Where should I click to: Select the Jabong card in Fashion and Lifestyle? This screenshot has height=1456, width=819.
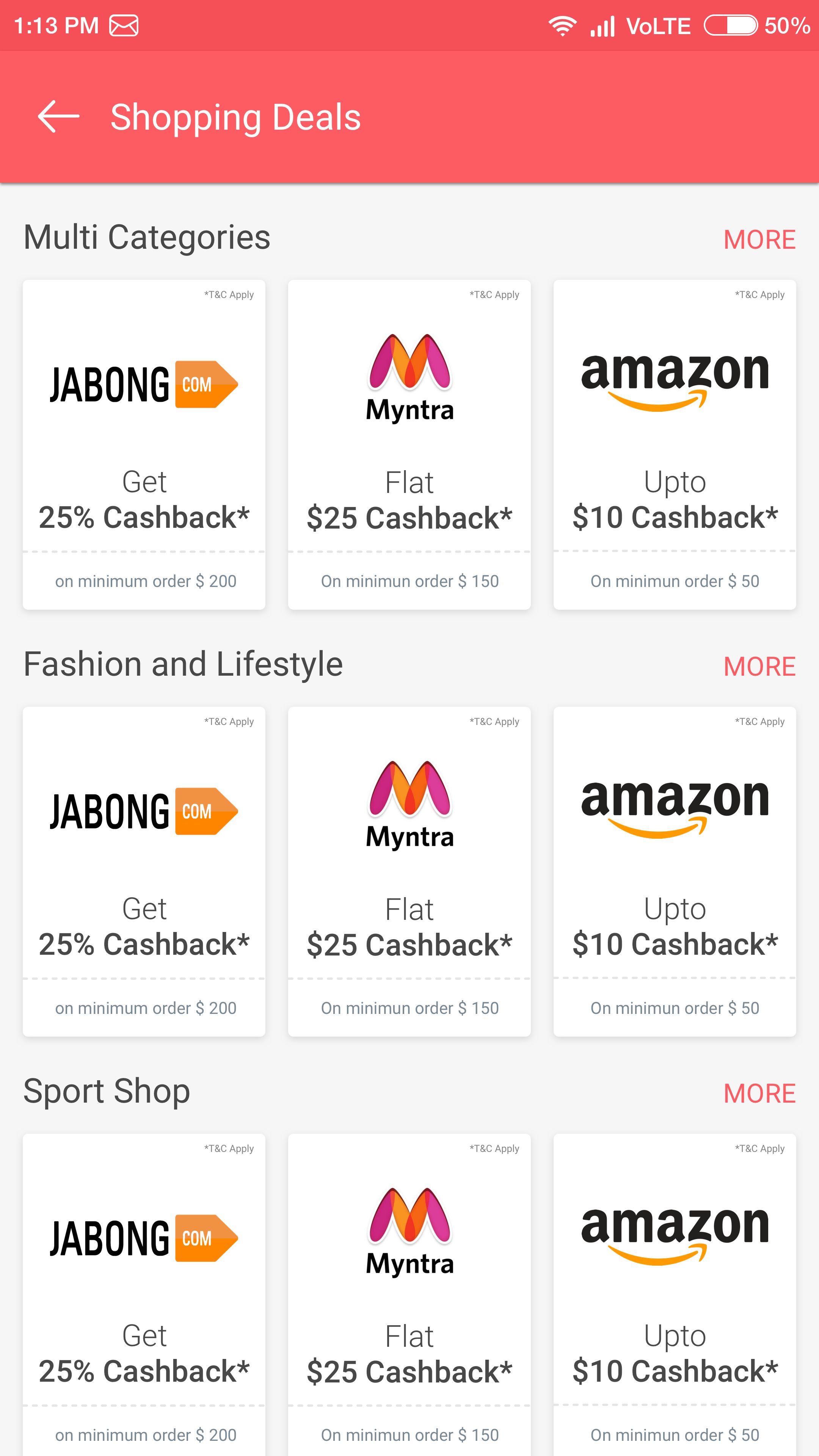pyautogui.click(x=144, y=871)
